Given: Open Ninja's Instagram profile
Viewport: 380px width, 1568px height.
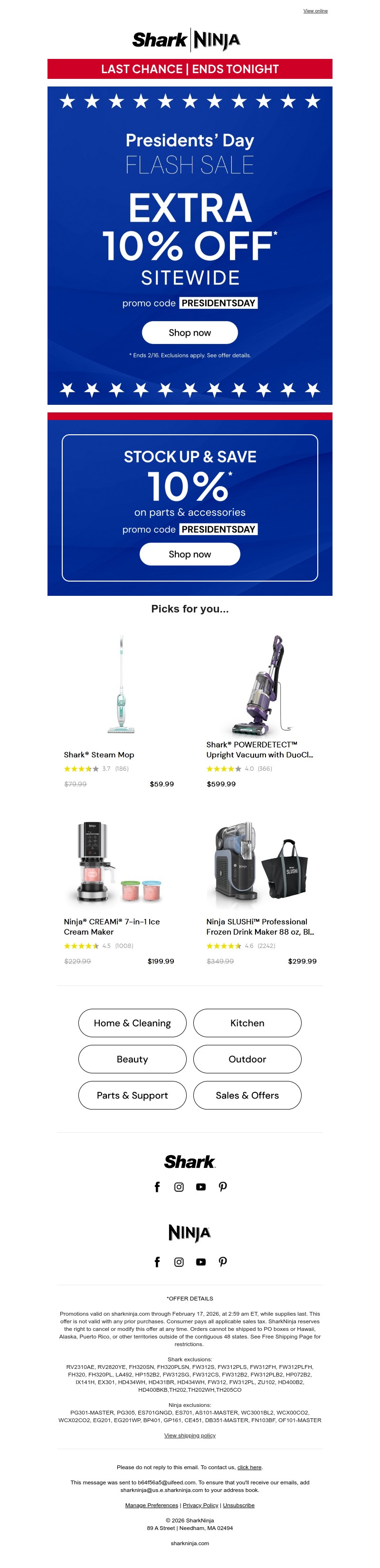Looking at the screenshot, I should click(179, 1262).
